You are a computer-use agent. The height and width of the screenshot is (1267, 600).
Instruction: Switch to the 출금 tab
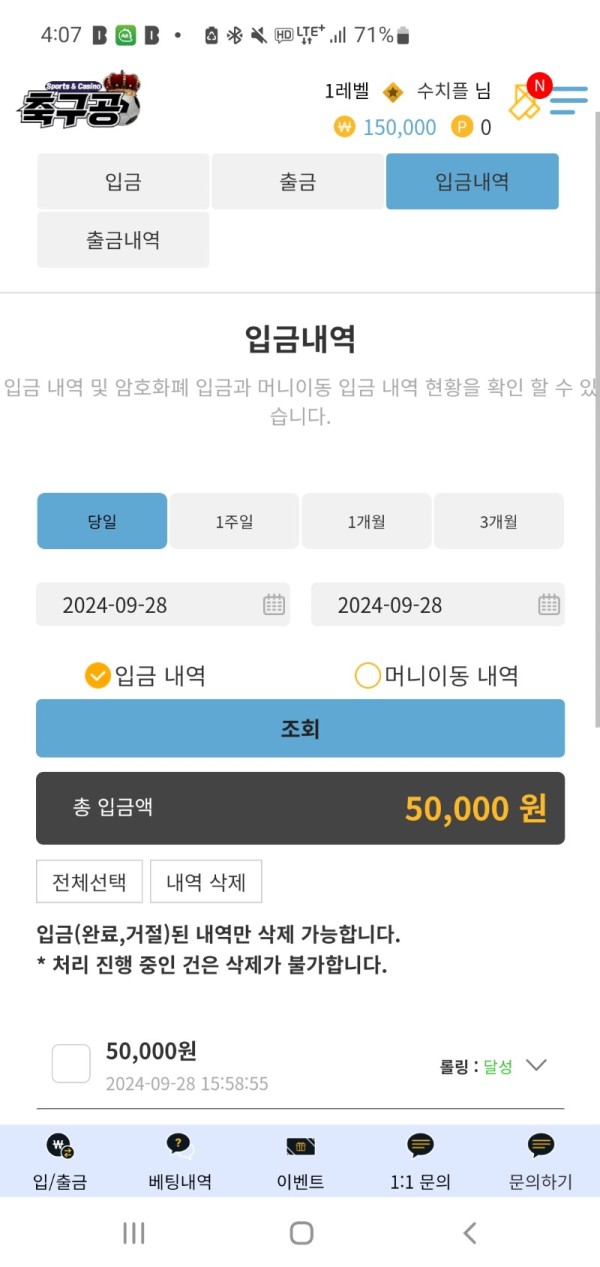tap(297, 182)
